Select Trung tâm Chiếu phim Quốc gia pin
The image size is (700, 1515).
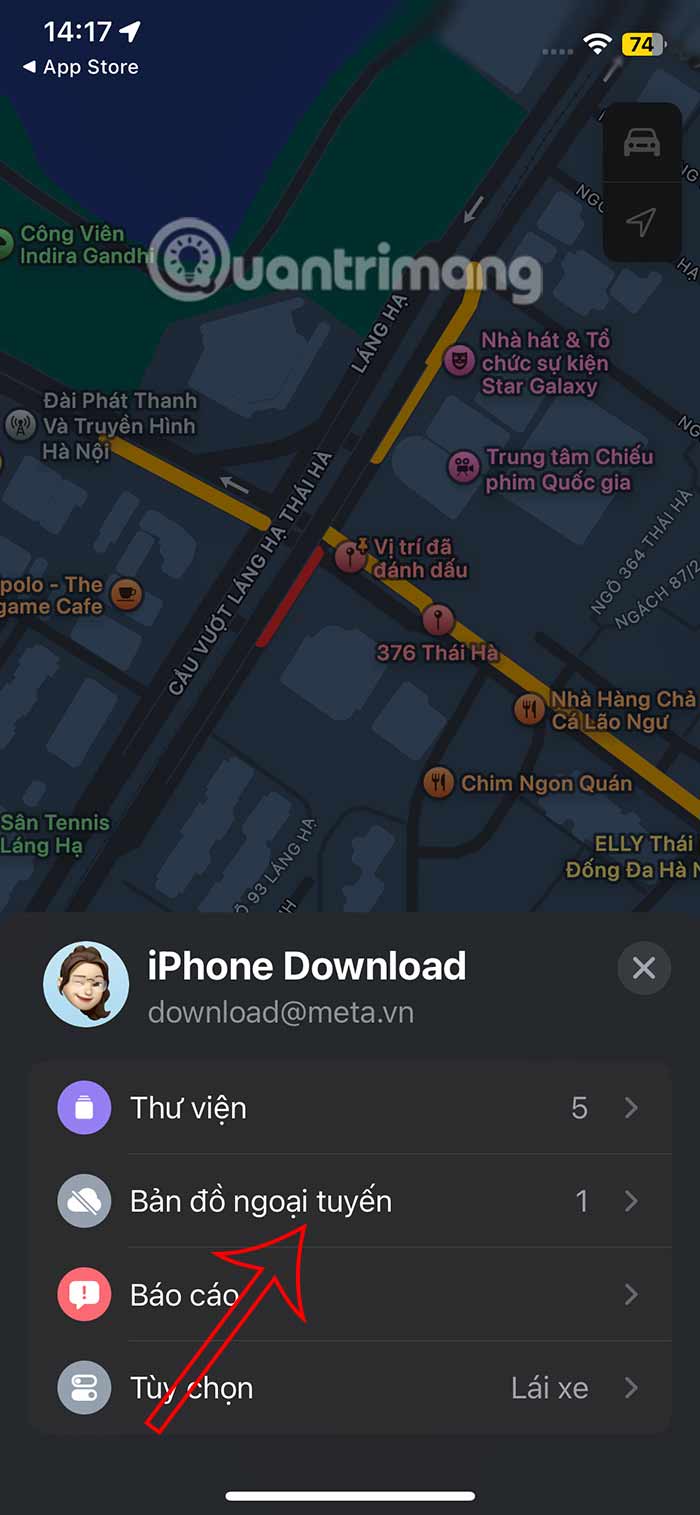pyautogui.click(x=463, y=467)
